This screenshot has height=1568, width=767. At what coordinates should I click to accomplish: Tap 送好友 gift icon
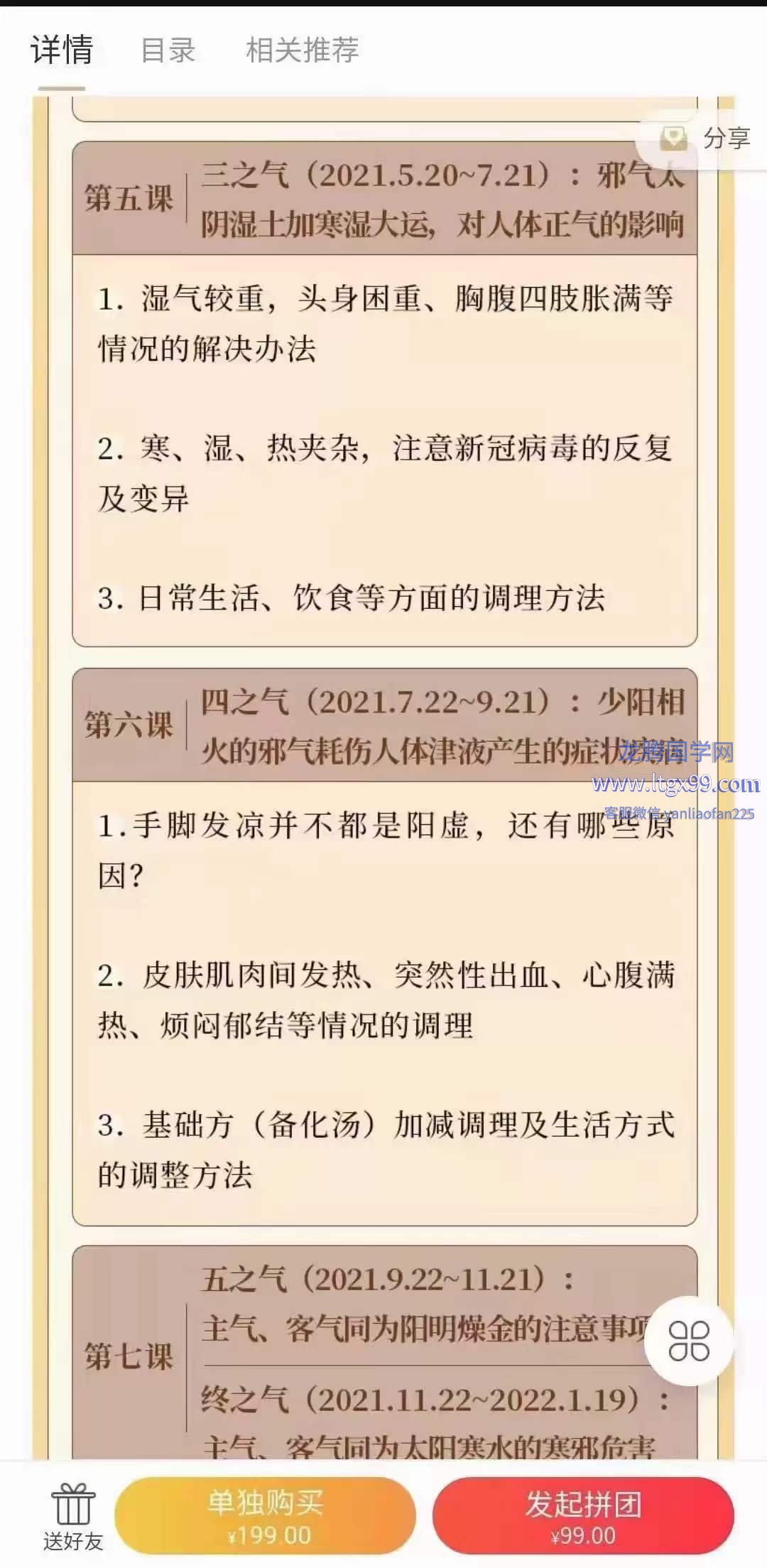pos(73,1516)
